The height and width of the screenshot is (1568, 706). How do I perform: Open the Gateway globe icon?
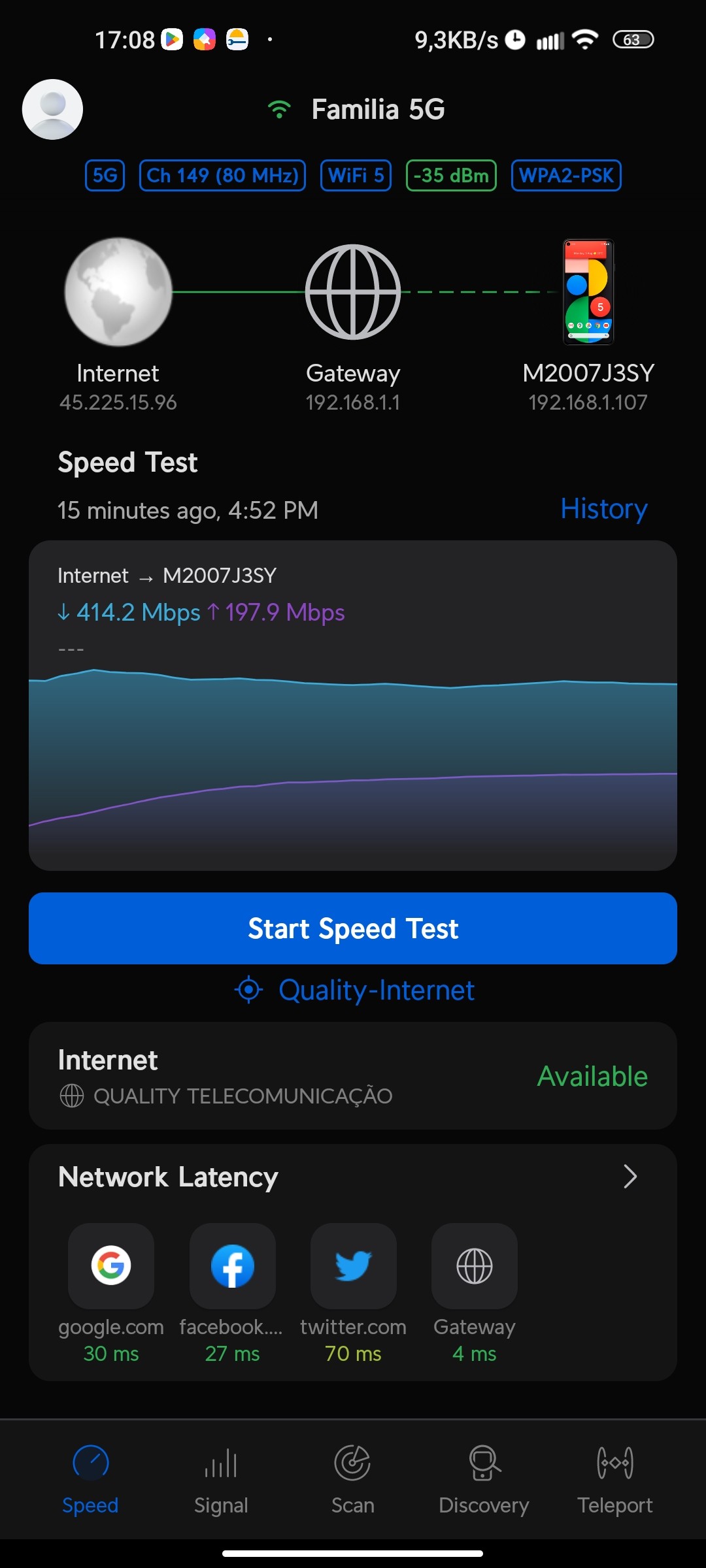(353, 292)
